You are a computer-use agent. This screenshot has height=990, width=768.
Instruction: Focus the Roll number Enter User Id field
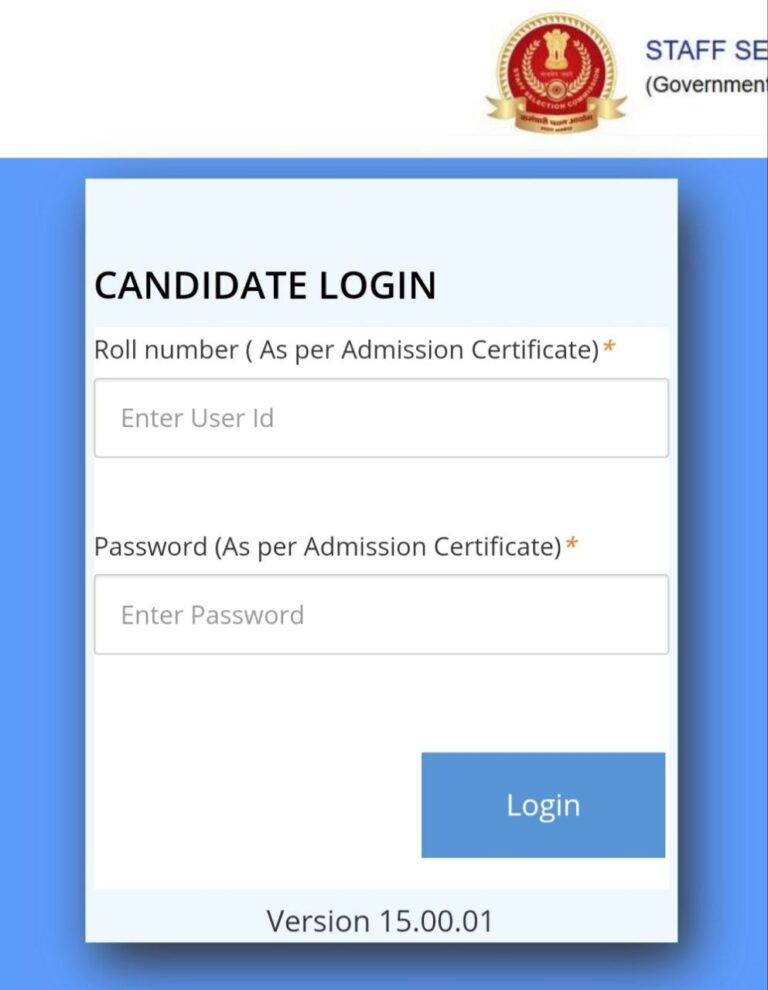click(381, 418)
